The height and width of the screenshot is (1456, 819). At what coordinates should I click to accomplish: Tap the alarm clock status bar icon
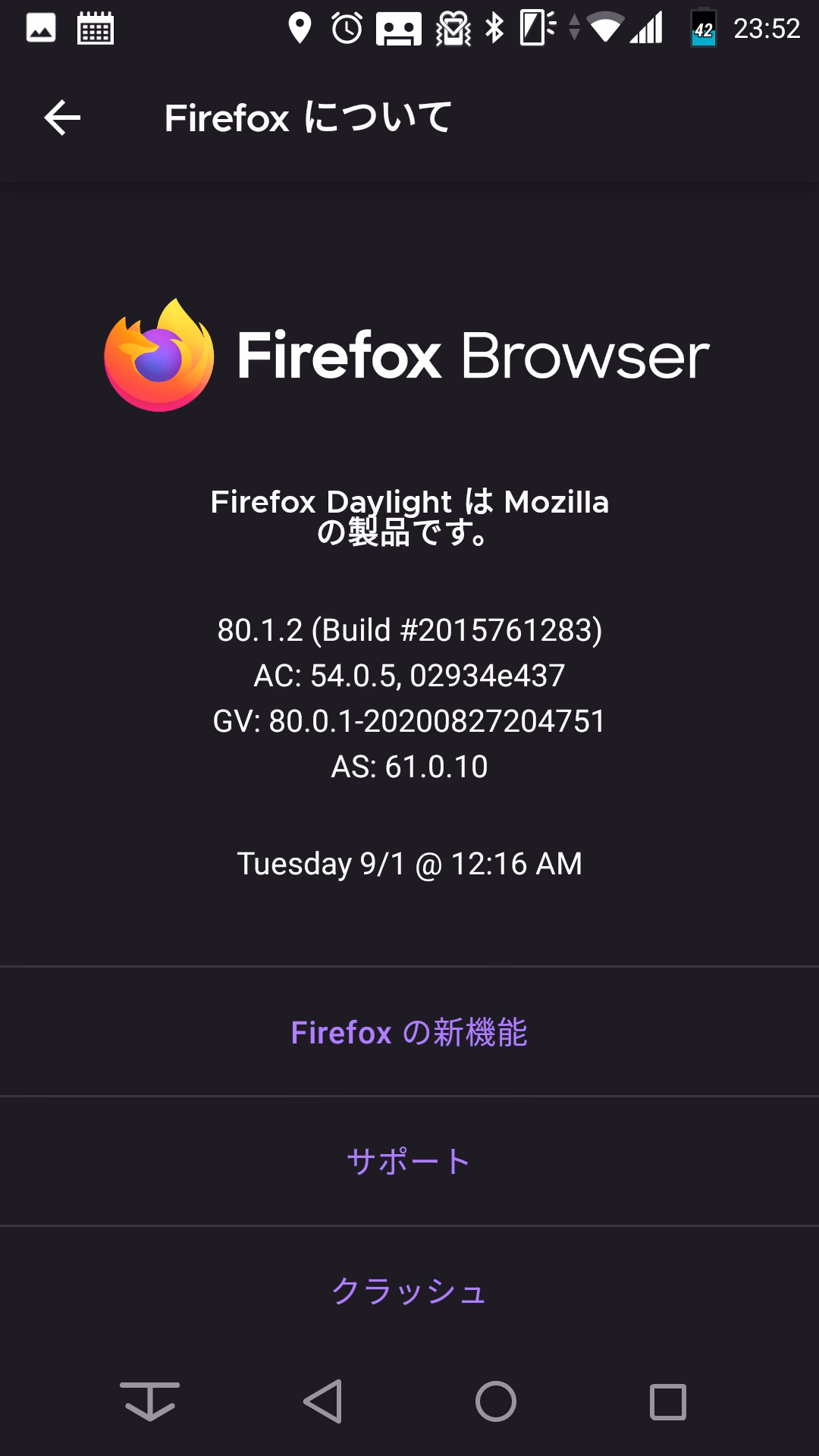coord(346,28)
